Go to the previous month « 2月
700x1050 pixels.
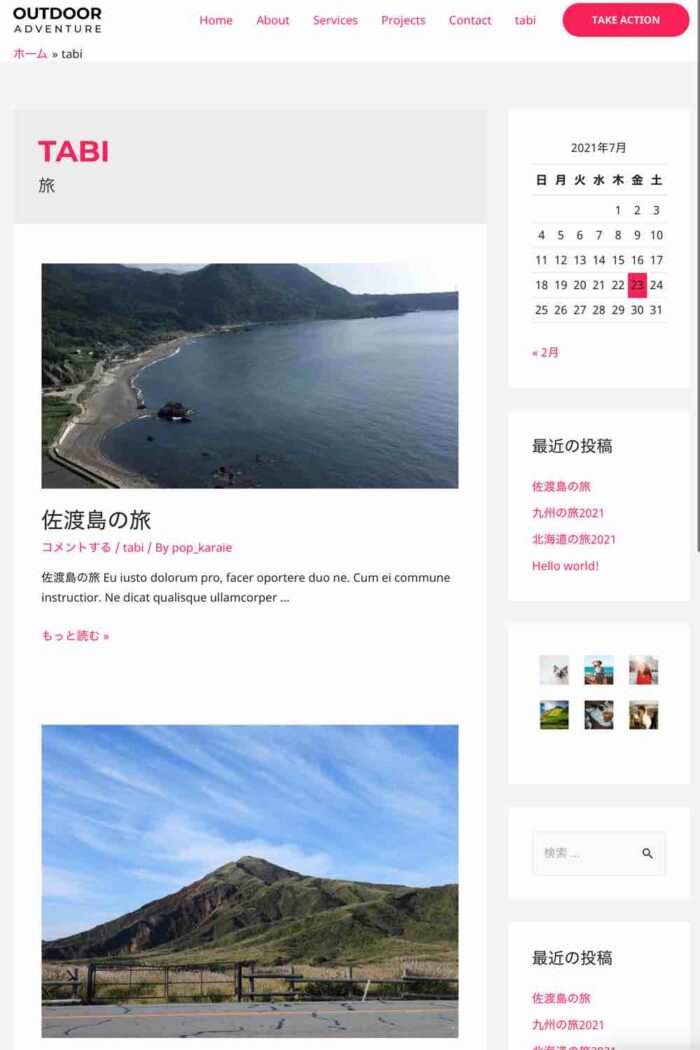(545, 352)
